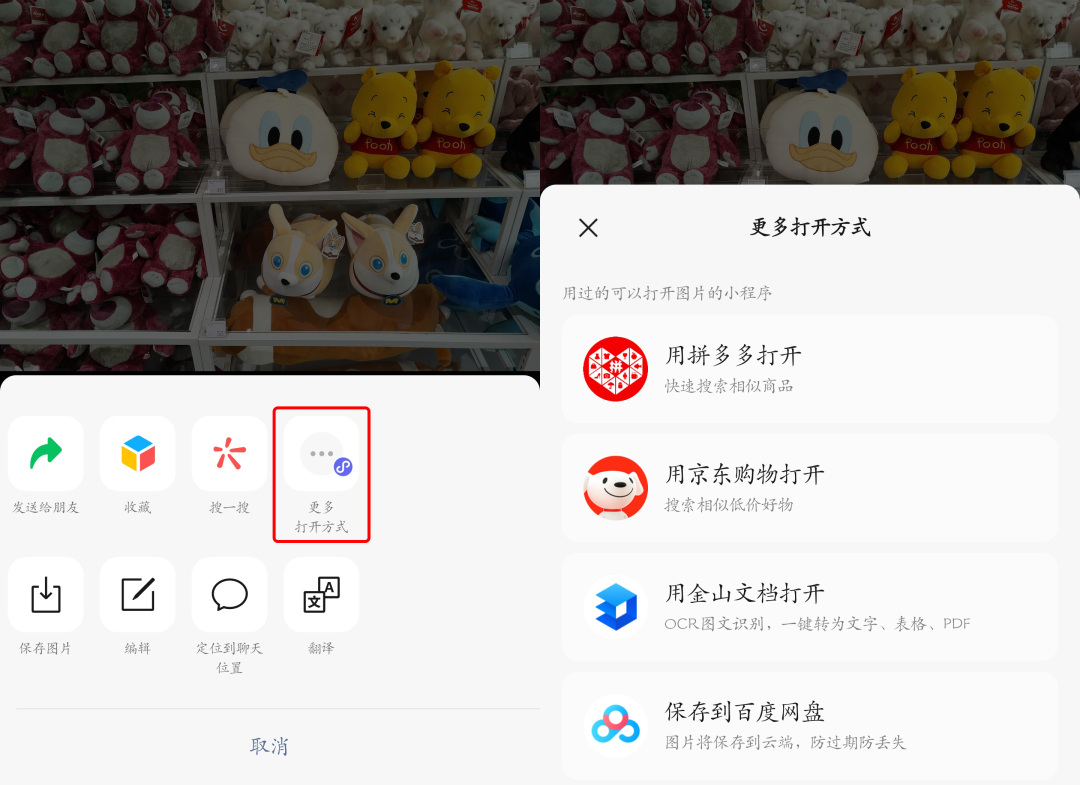Tap 发送给朋友 to send the image
1080x785 pixels.
pyautogui.click(x=46, y=455)
